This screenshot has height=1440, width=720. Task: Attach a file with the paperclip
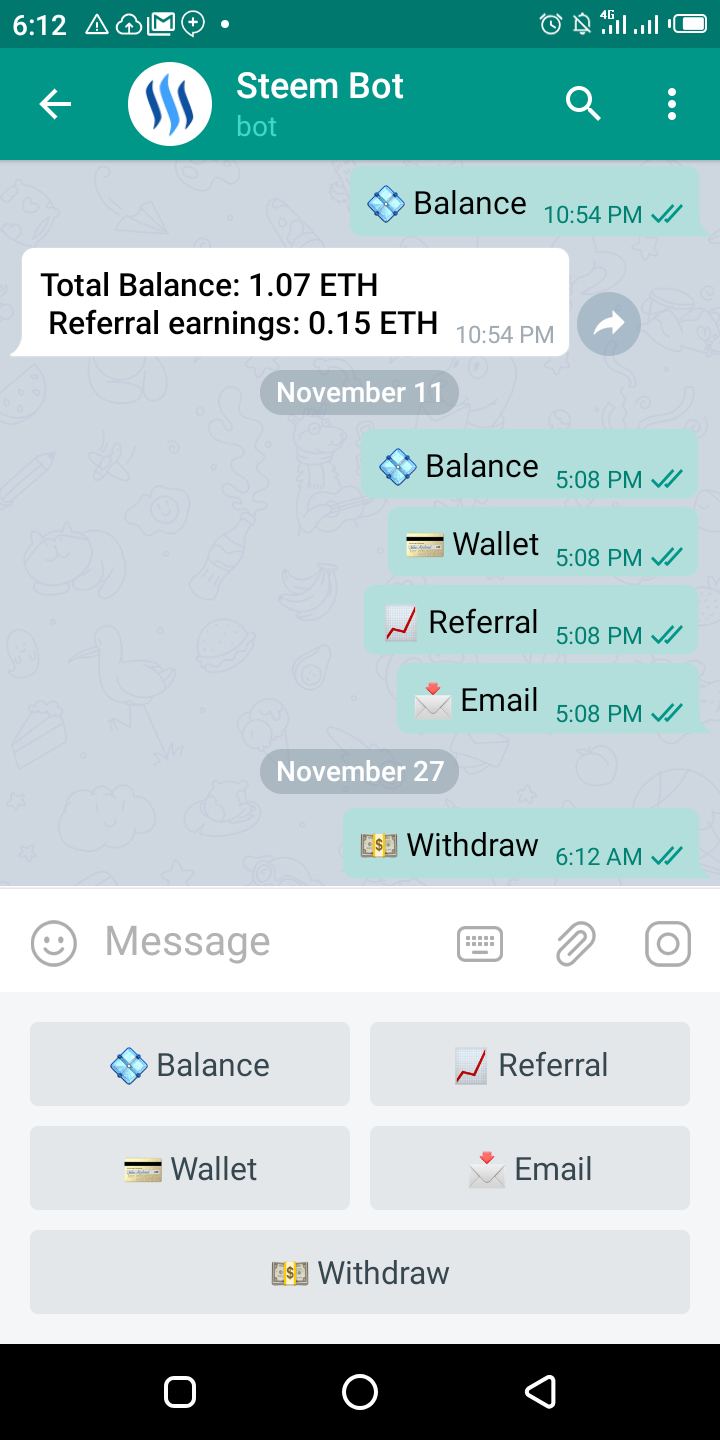(x=576, y=943)
